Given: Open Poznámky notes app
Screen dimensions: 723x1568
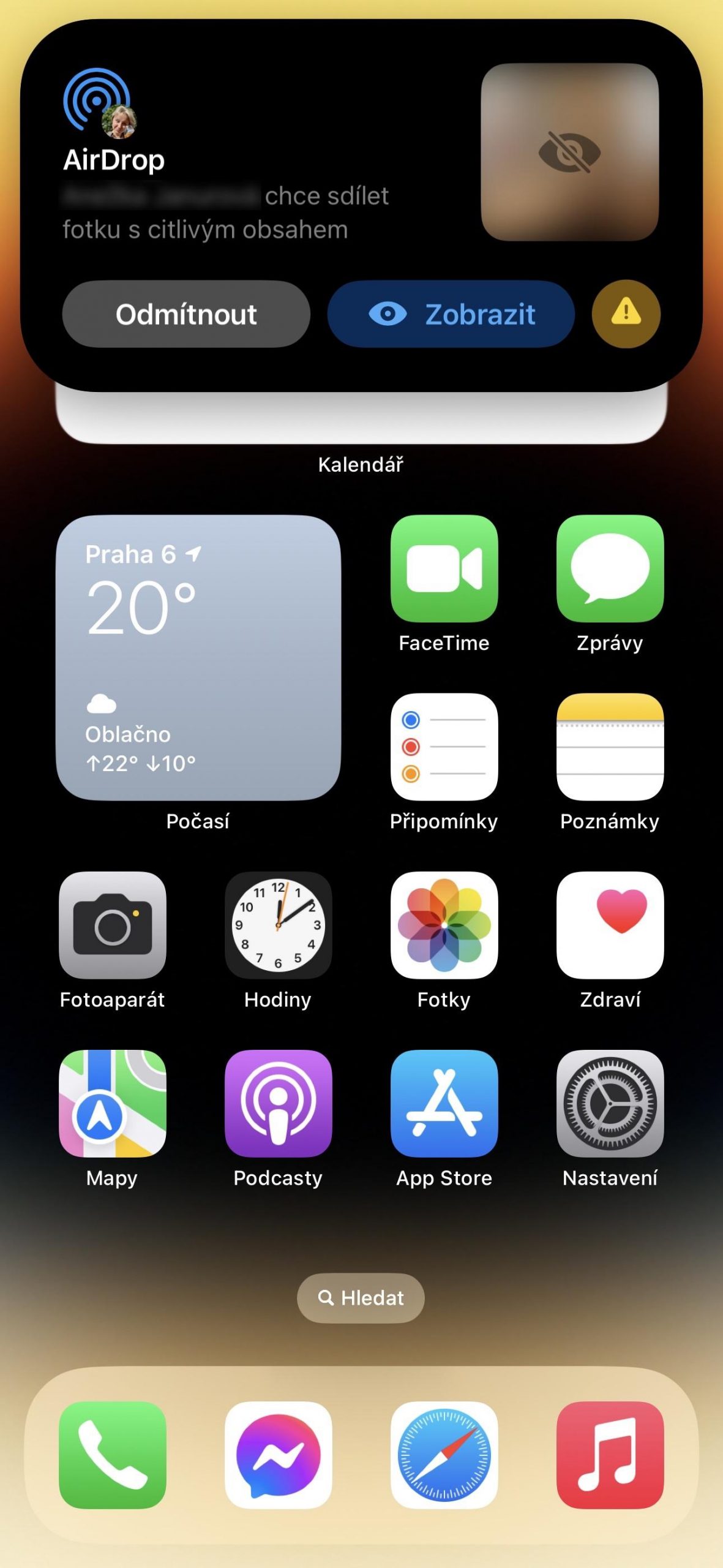Looking at the screenshot, I should [x=610, y=747].
